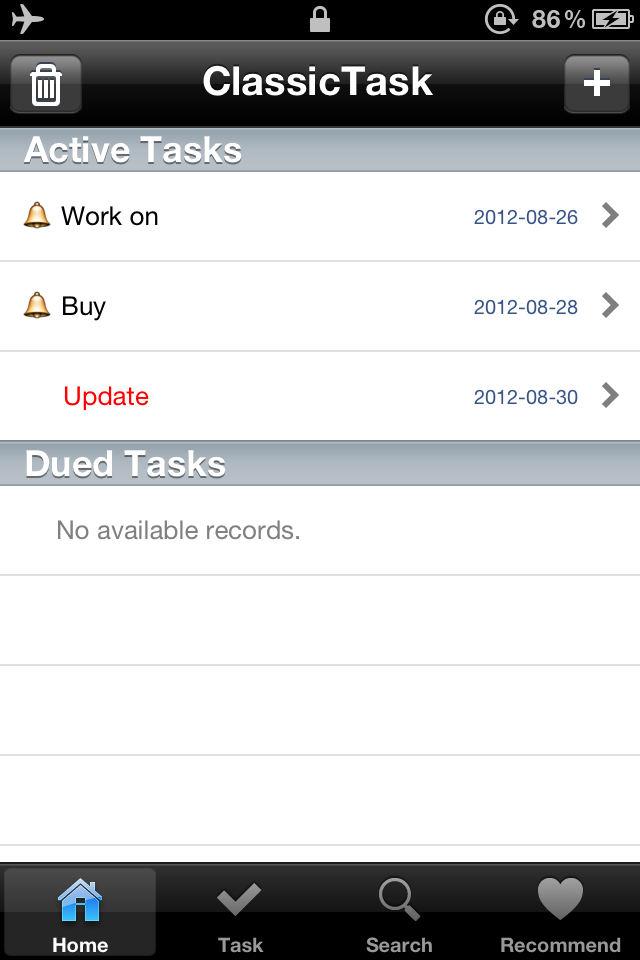Open the 'Work on' task
Image resolution: width=640 pixels, height=960 pixels.
point(320,216)
